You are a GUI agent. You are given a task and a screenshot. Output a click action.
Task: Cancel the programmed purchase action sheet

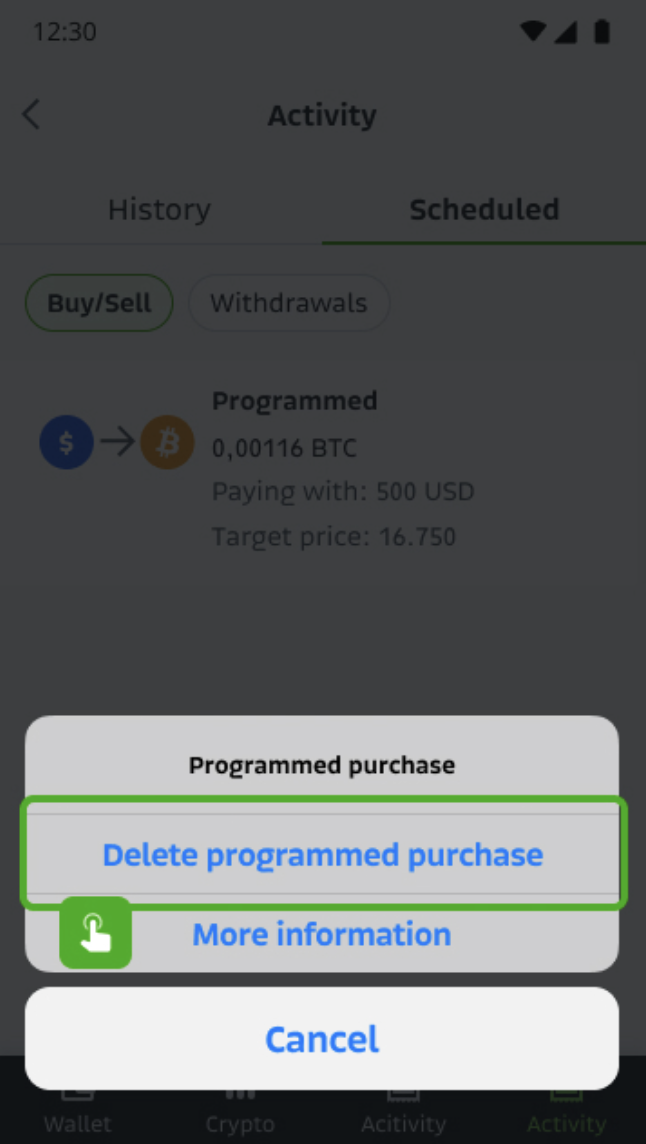322,1039
